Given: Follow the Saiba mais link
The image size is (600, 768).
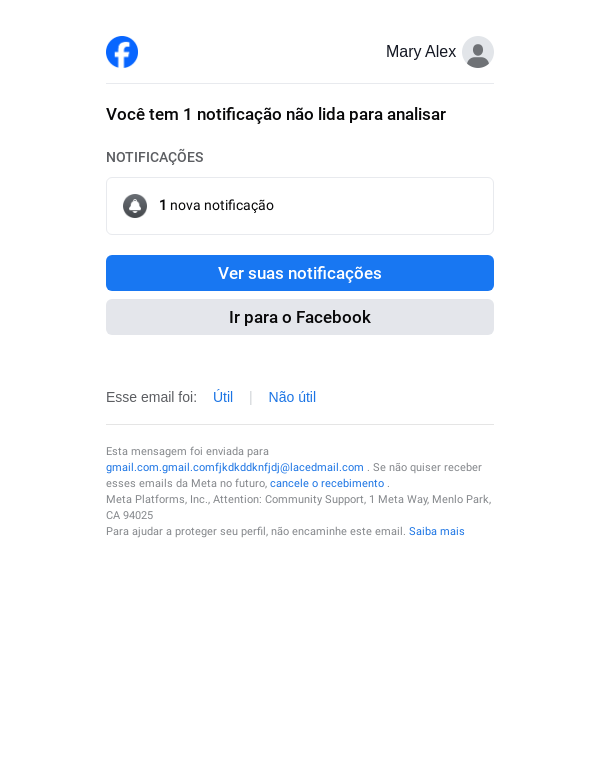Looking at the screenshot, I should tap(437, 531).
